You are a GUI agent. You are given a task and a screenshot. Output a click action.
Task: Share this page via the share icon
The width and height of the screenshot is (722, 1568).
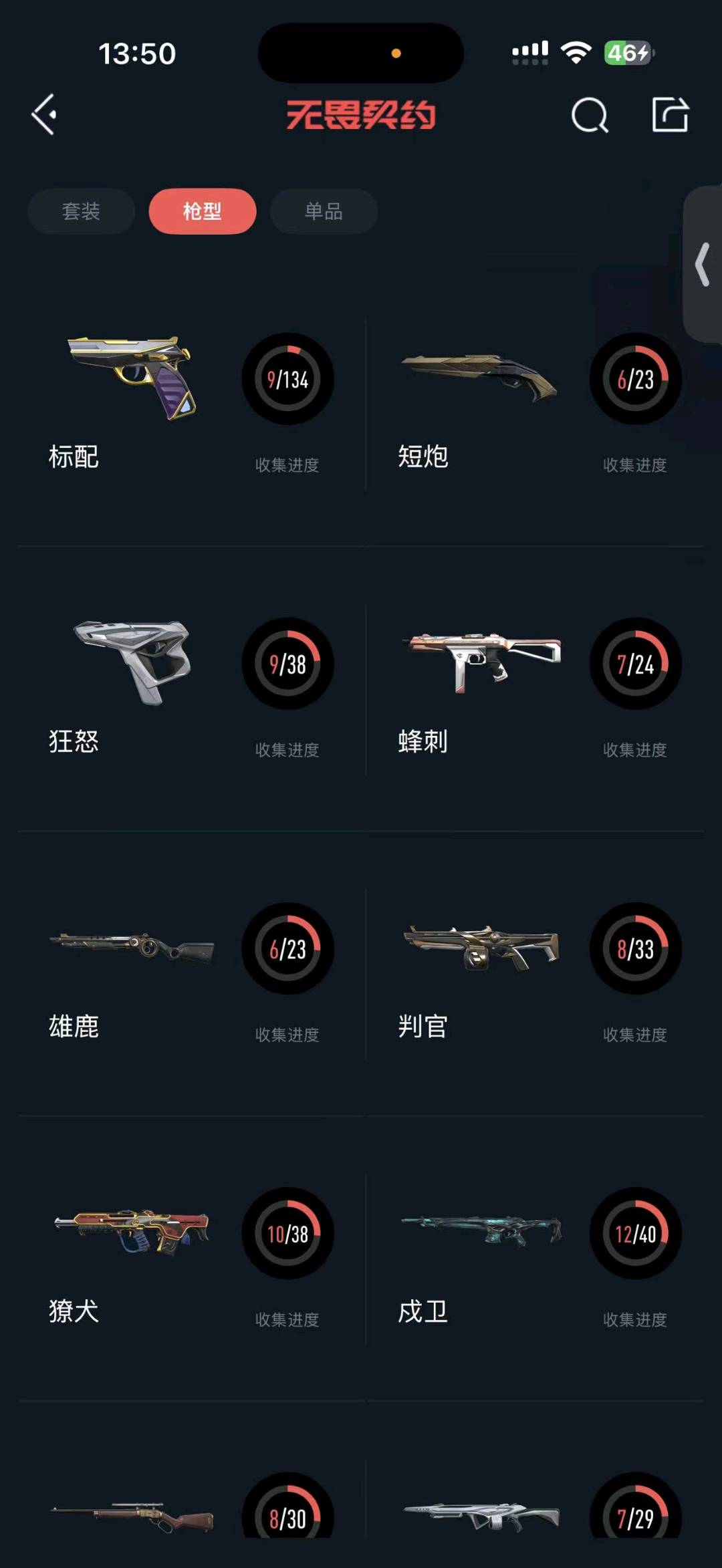670,115
